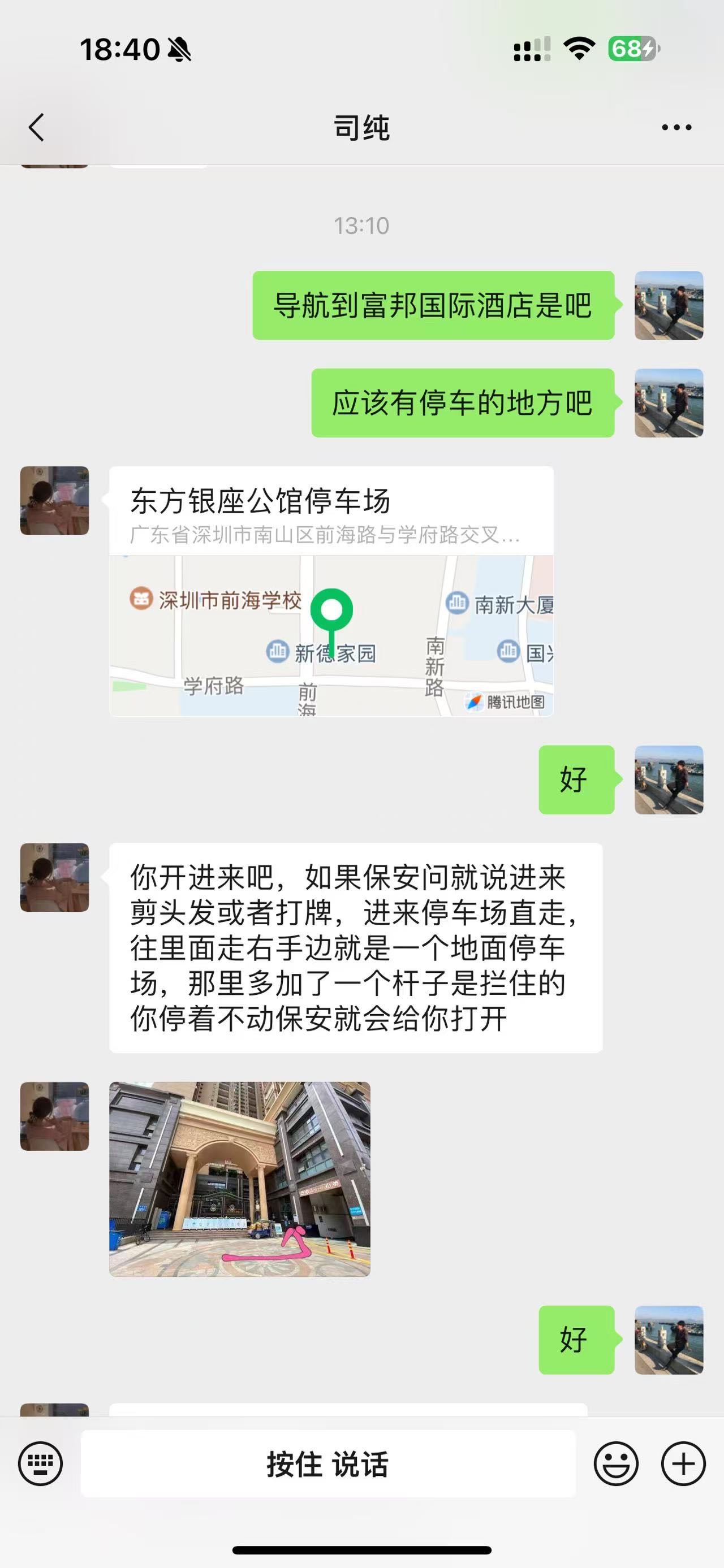This screenshot has height=1568, width=724.
Task: Tap your own avatar next to the 好 message
Action: [668, 781]
